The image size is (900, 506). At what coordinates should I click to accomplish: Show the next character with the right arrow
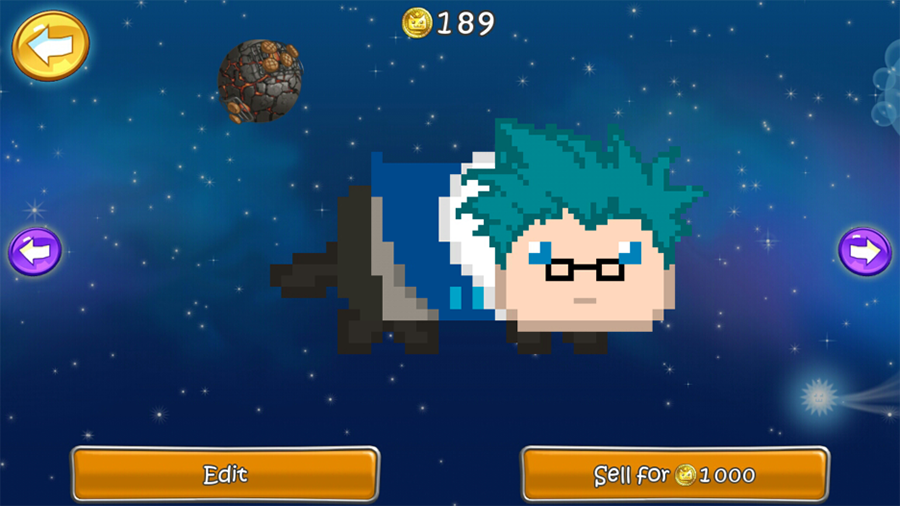tap(864, 252)
